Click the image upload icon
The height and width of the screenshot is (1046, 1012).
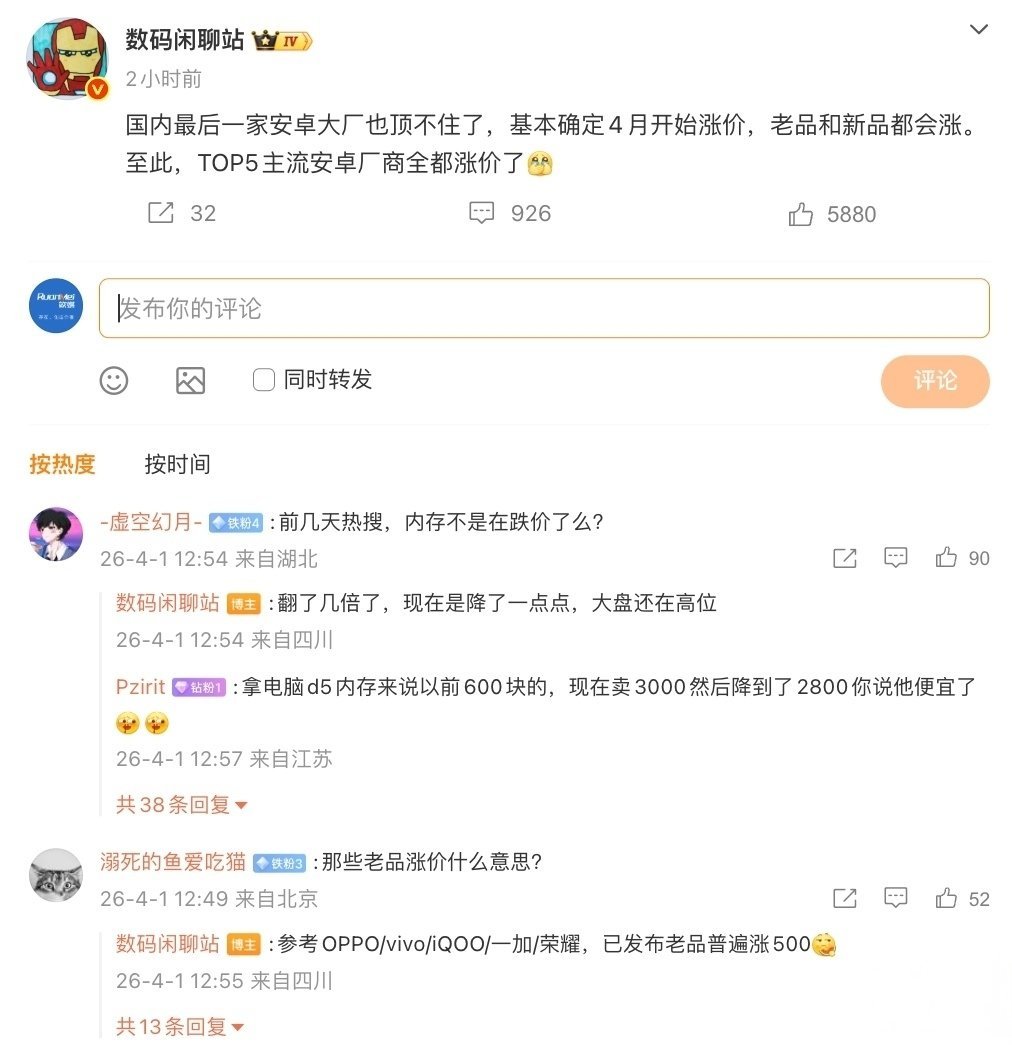tap(190, 381)
